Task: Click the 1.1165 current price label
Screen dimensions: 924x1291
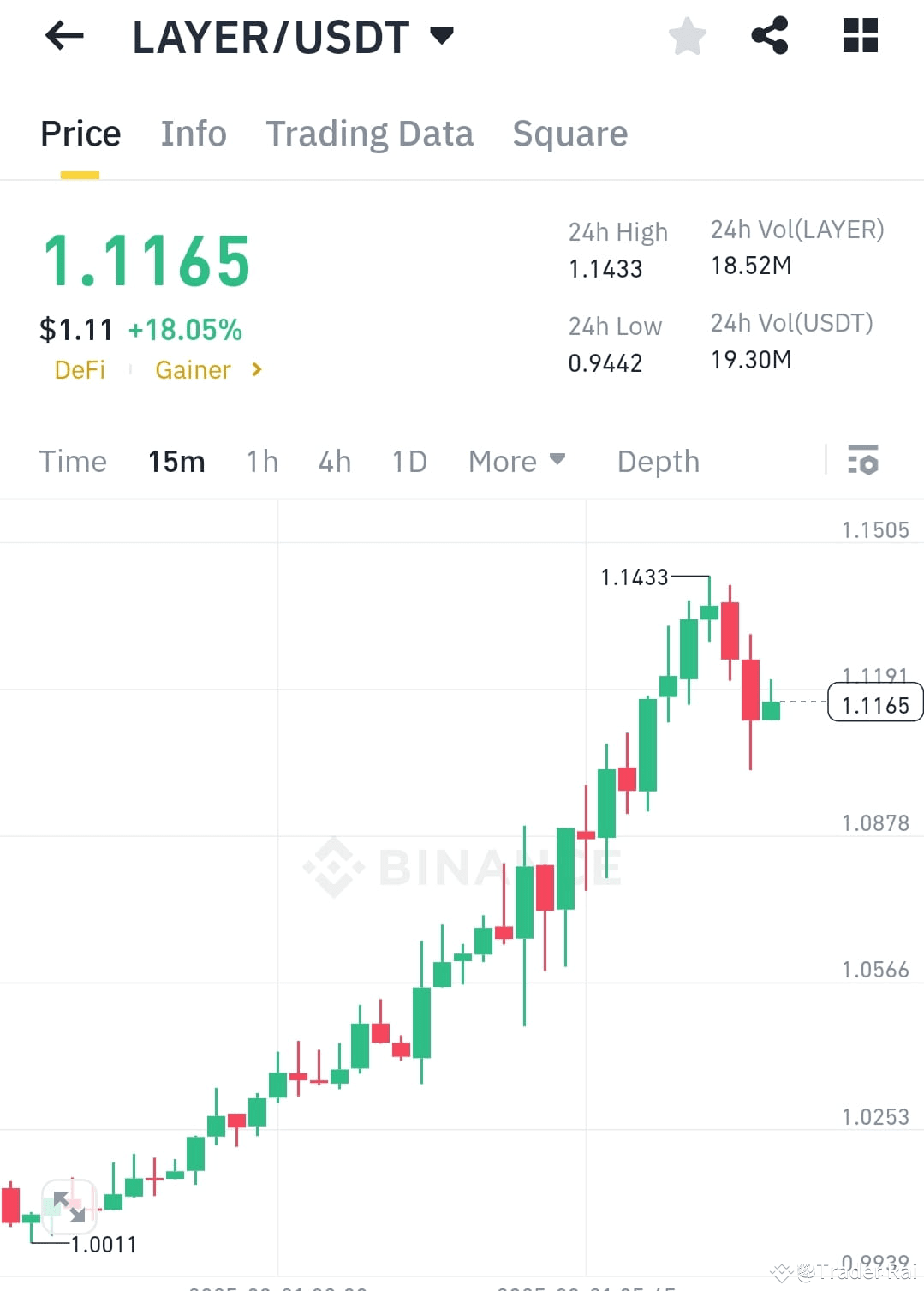Action: (875, 704)
